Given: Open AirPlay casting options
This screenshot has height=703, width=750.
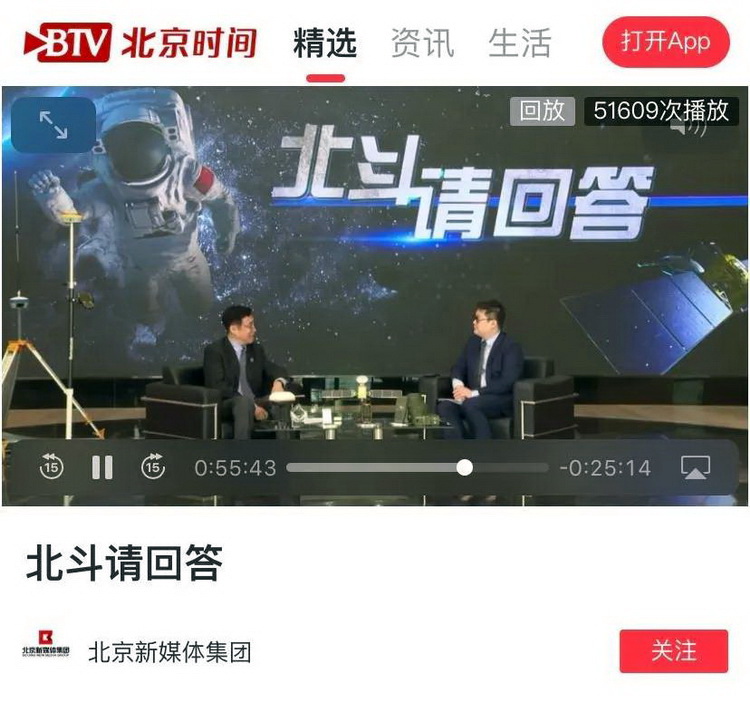Looking at the screenshot, I should tap(695, 467).
